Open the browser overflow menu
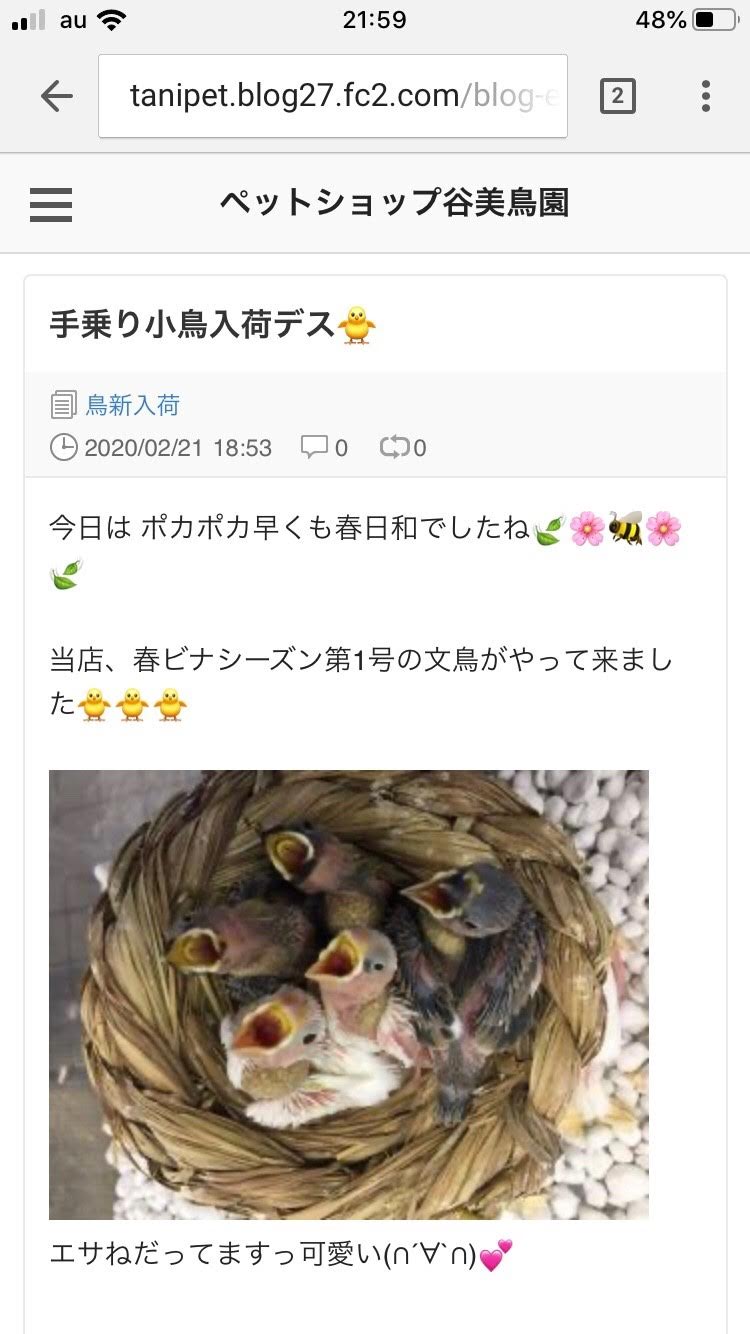750x1334 pixels. pyautogui.click(x=705, y=96)
